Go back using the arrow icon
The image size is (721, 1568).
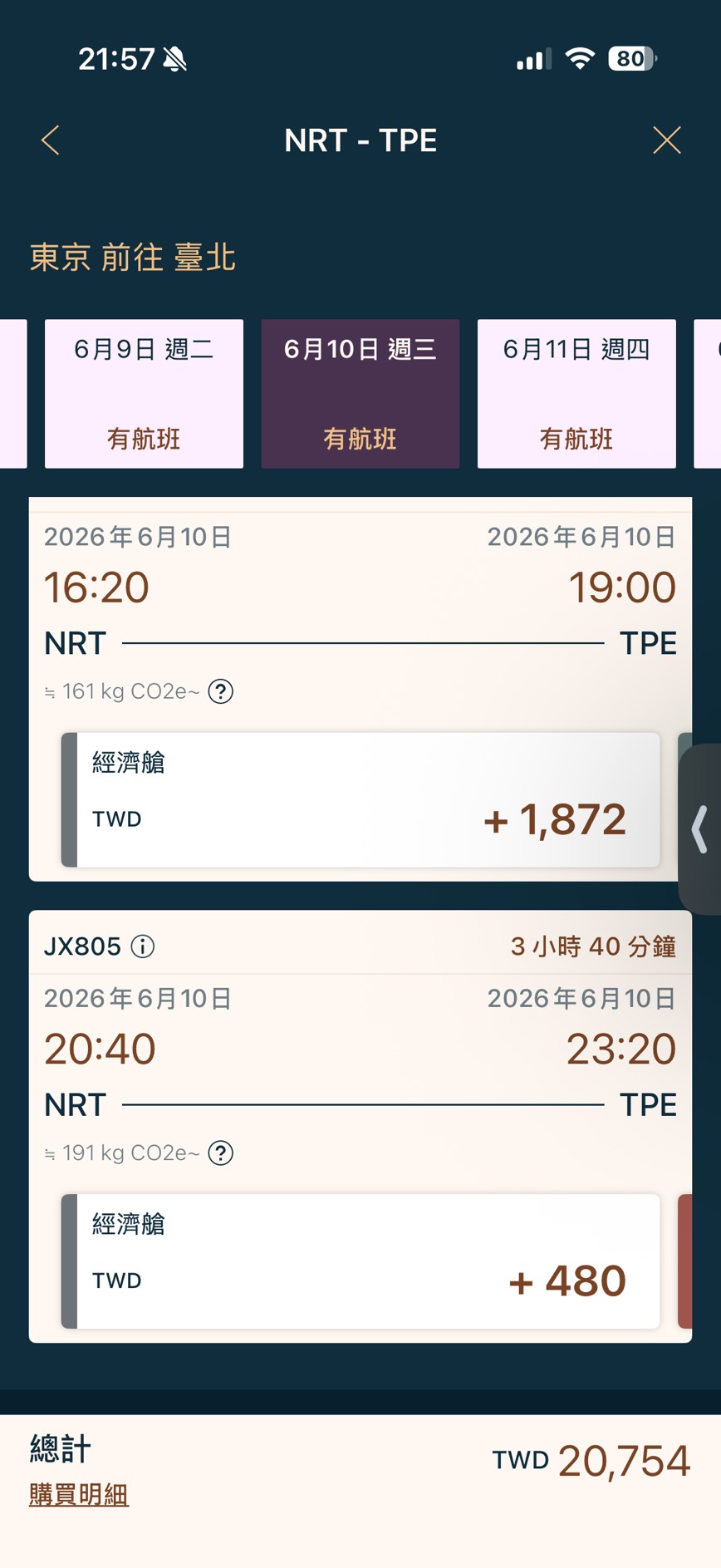51,140
